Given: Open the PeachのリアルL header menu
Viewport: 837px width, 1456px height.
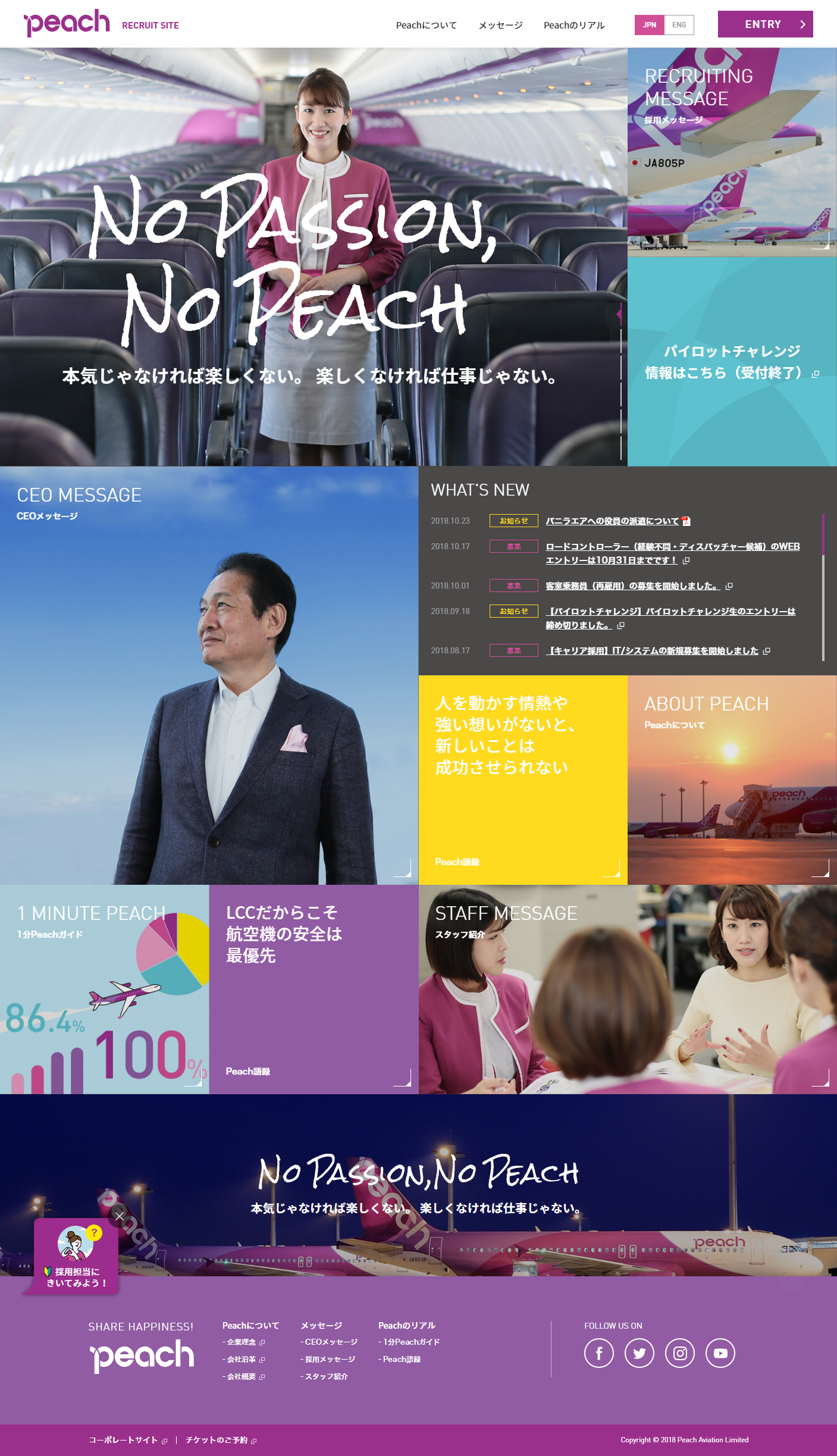Looking at the screenshot, I should [574, 25].
